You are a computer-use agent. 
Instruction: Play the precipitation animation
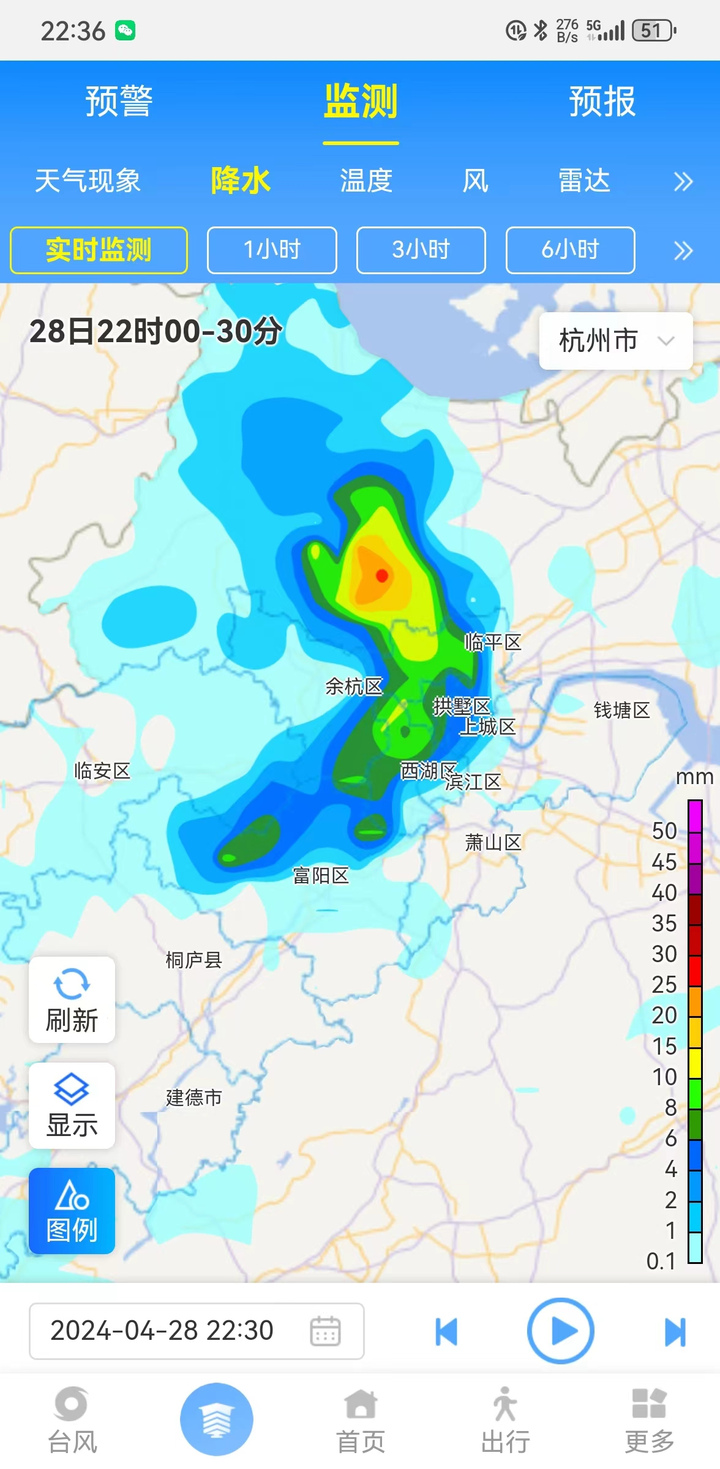560,1331
